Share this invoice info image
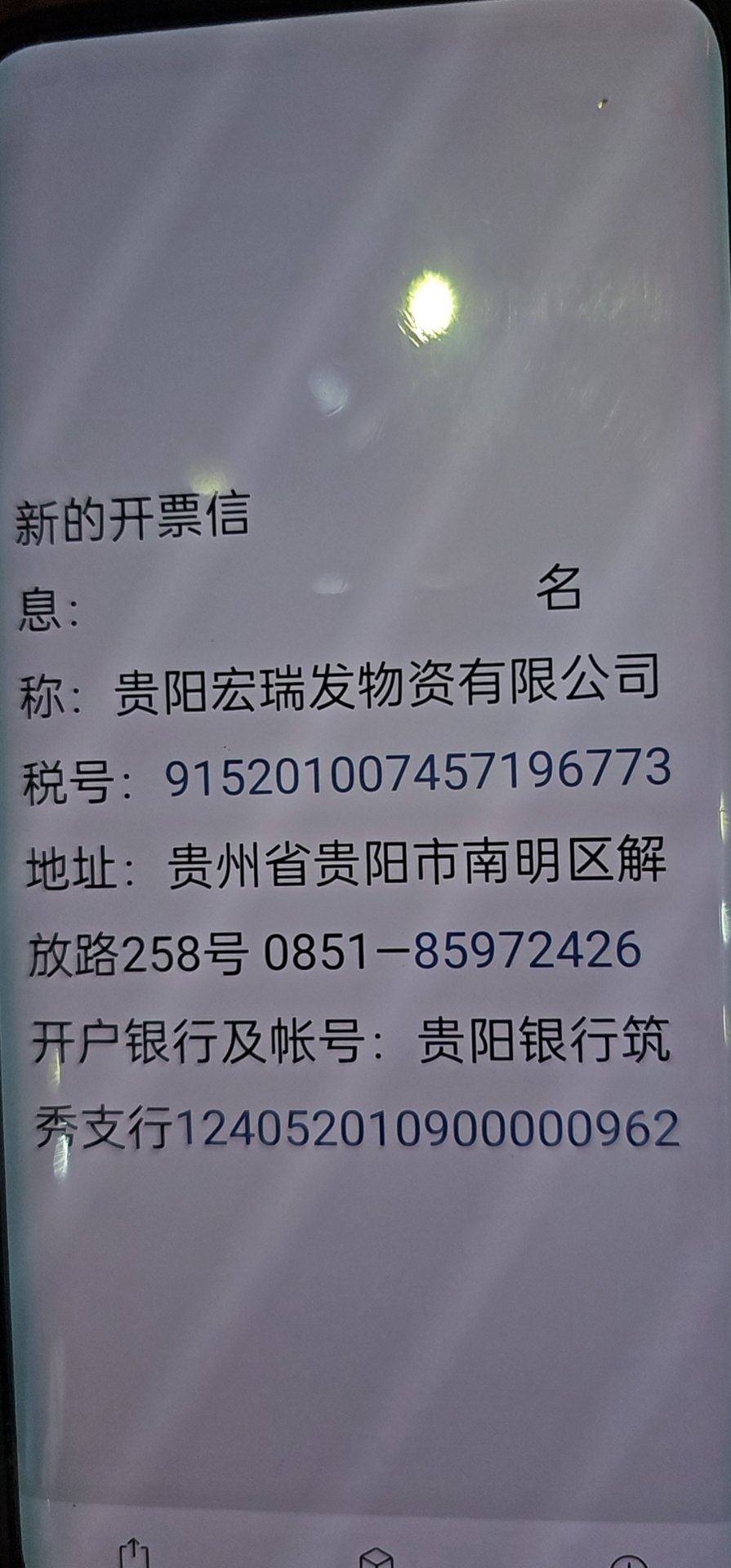The height and width of the screenshot is (1568, 731). (133, 1553)
